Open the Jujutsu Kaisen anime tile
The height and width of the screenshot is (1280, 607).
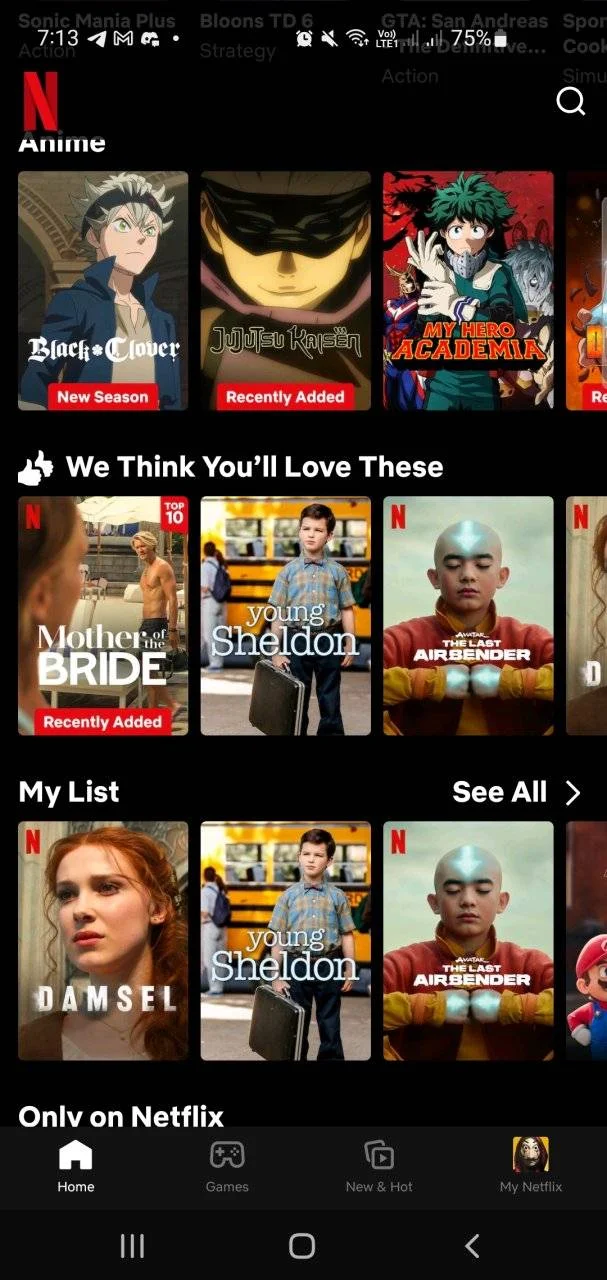coord(285,290)
